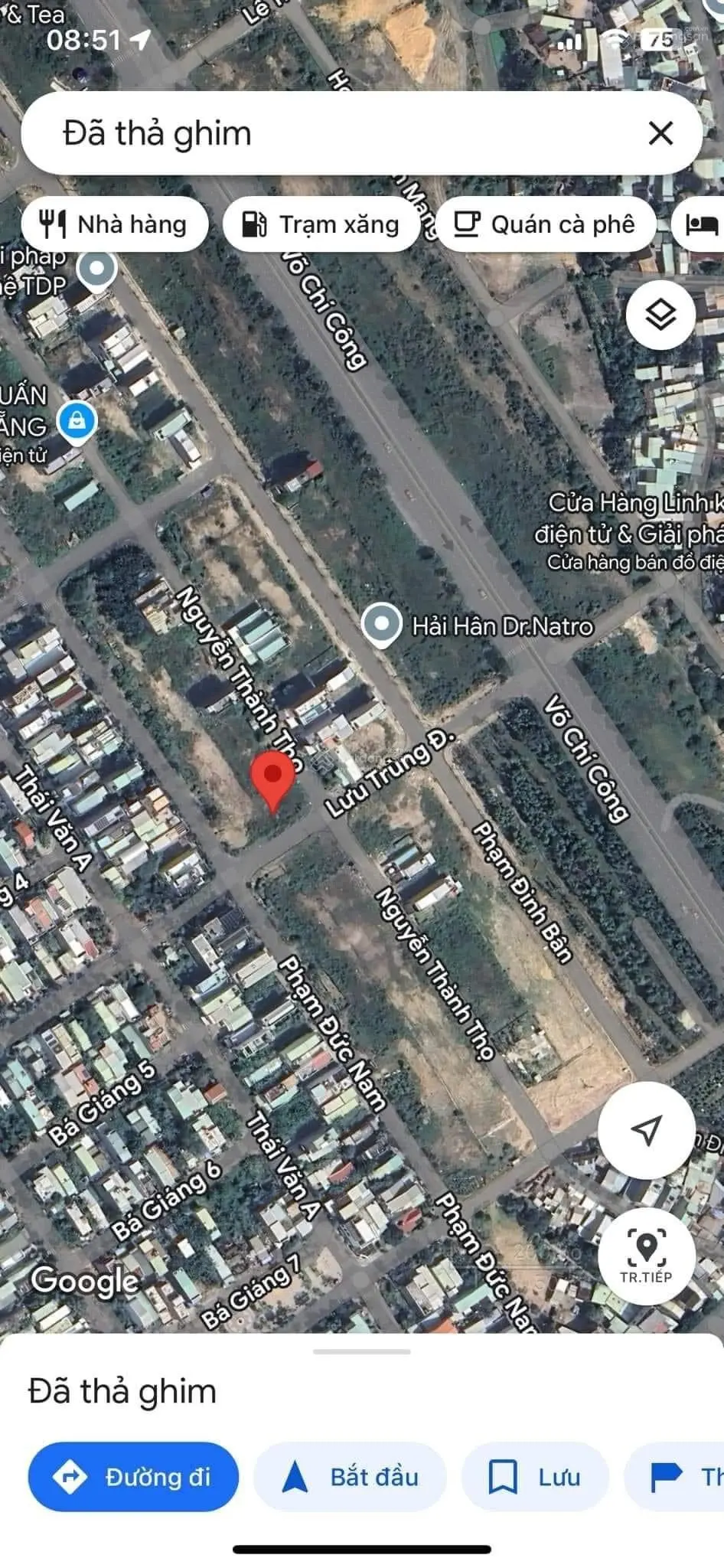Expand the bottom sheet handle
The image size is (724, 1568).
click(x=362, y=1352)
